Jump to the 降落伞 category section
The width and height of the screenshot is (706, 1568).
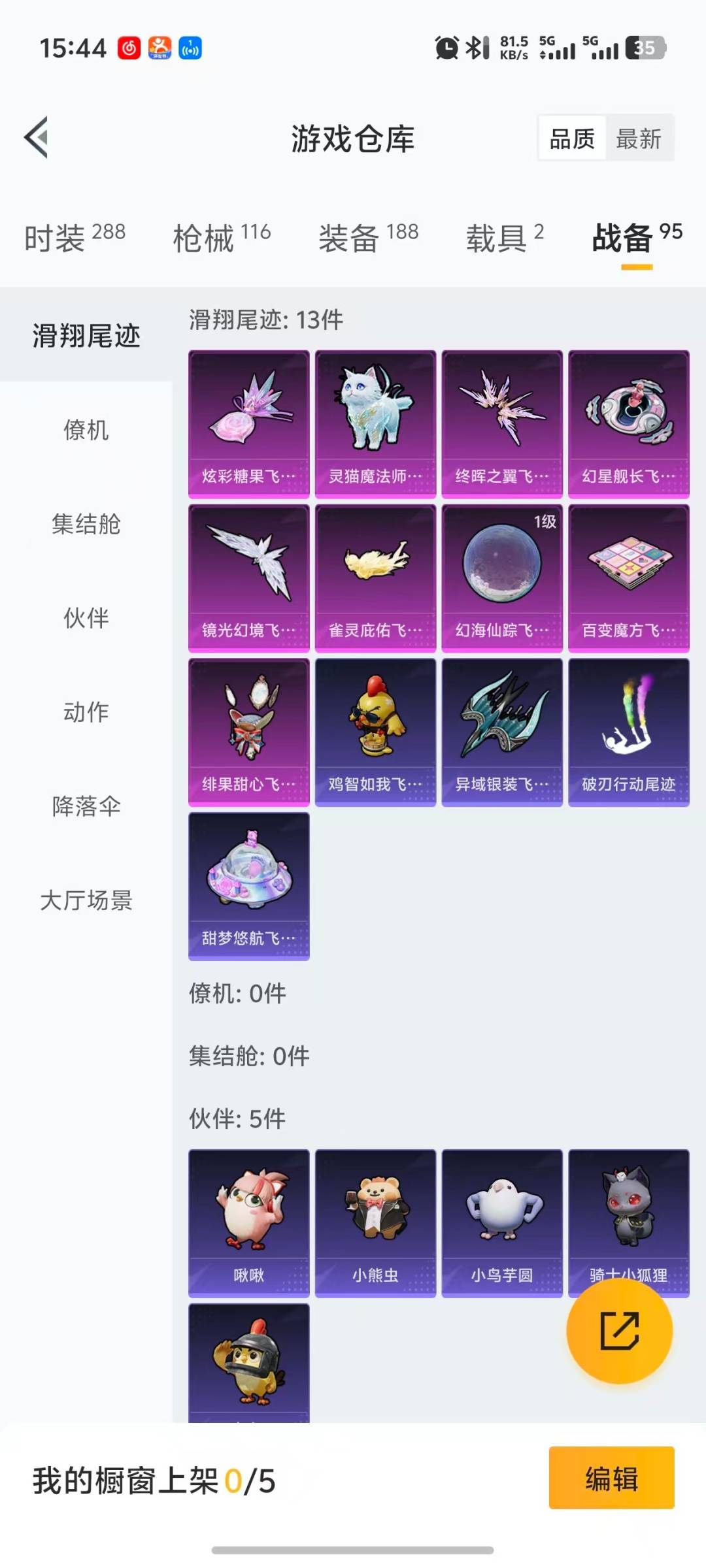point(85,808)
